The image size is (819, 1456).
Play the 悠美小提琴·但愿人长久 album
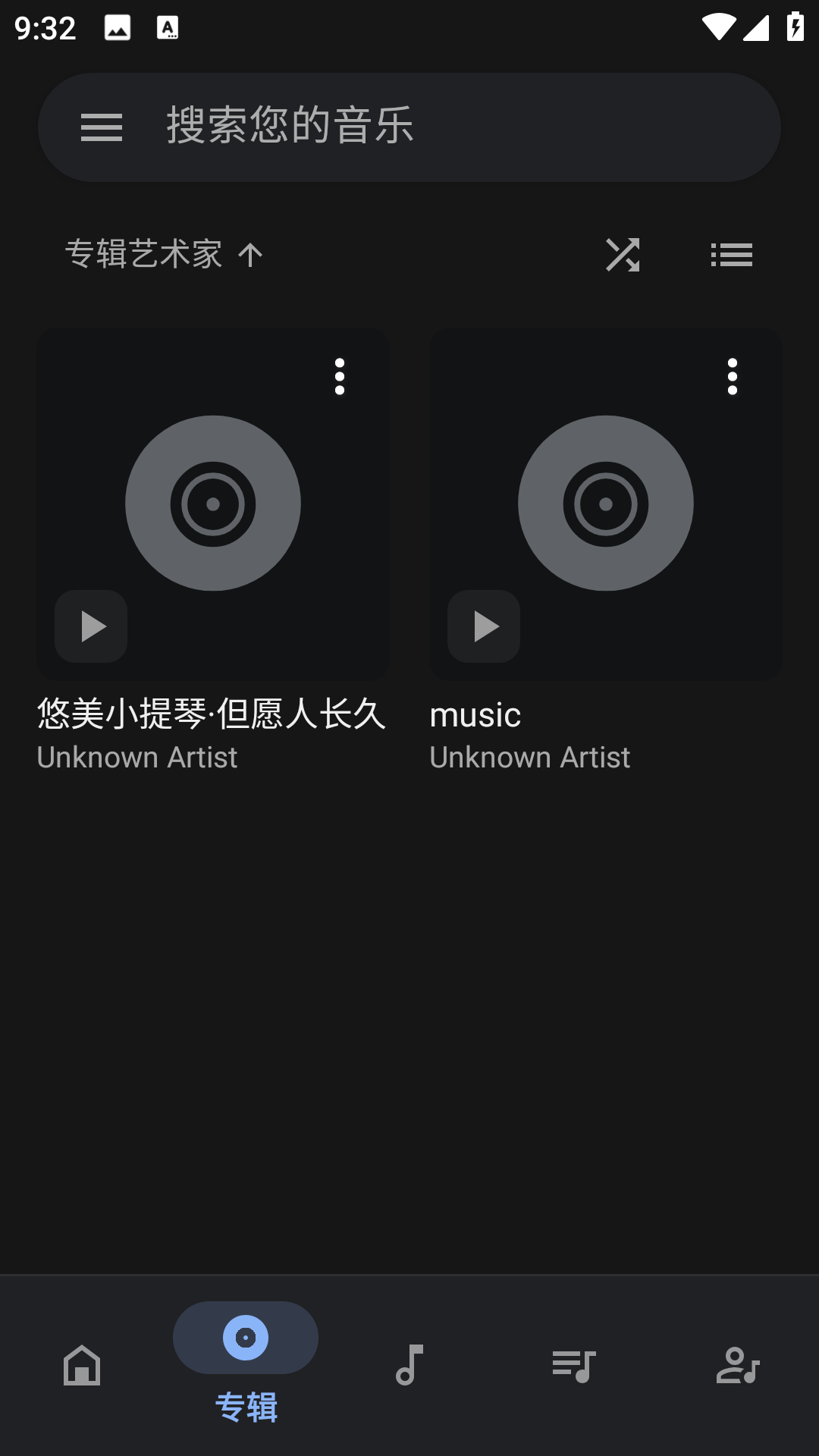[x=91, y=626]
